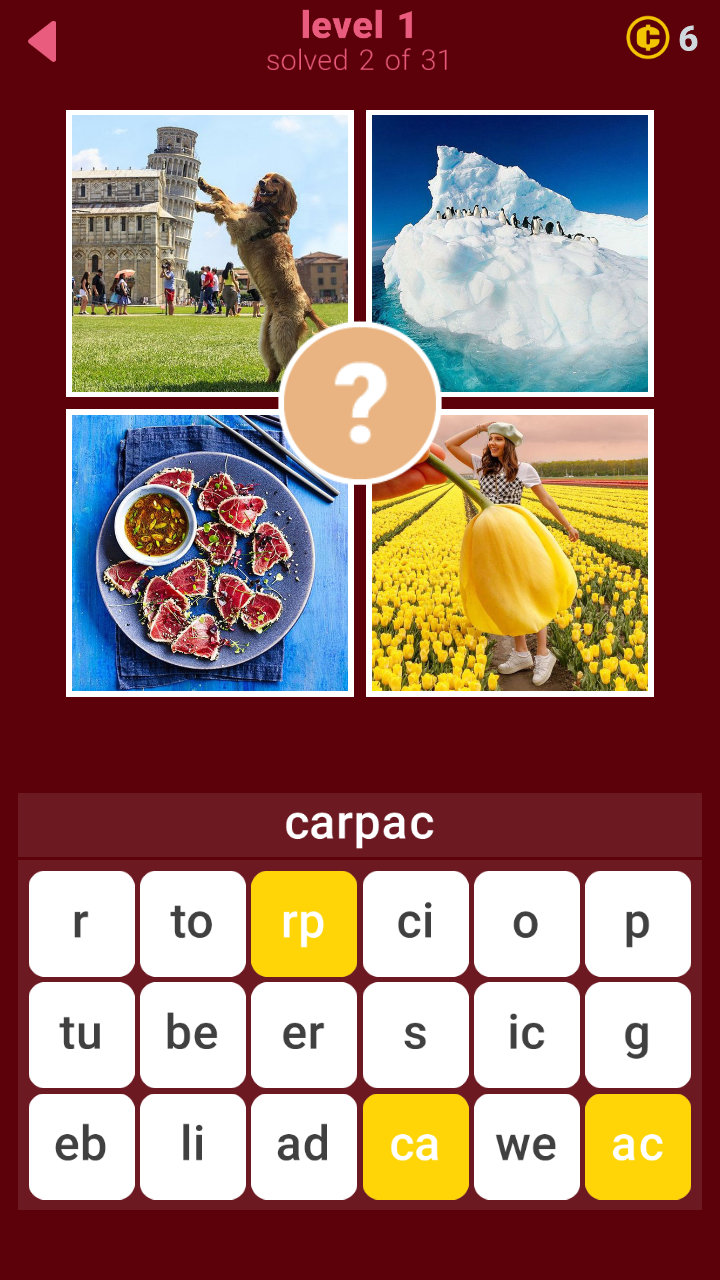
Task: Open the coin balance
Action: [661, 38]
